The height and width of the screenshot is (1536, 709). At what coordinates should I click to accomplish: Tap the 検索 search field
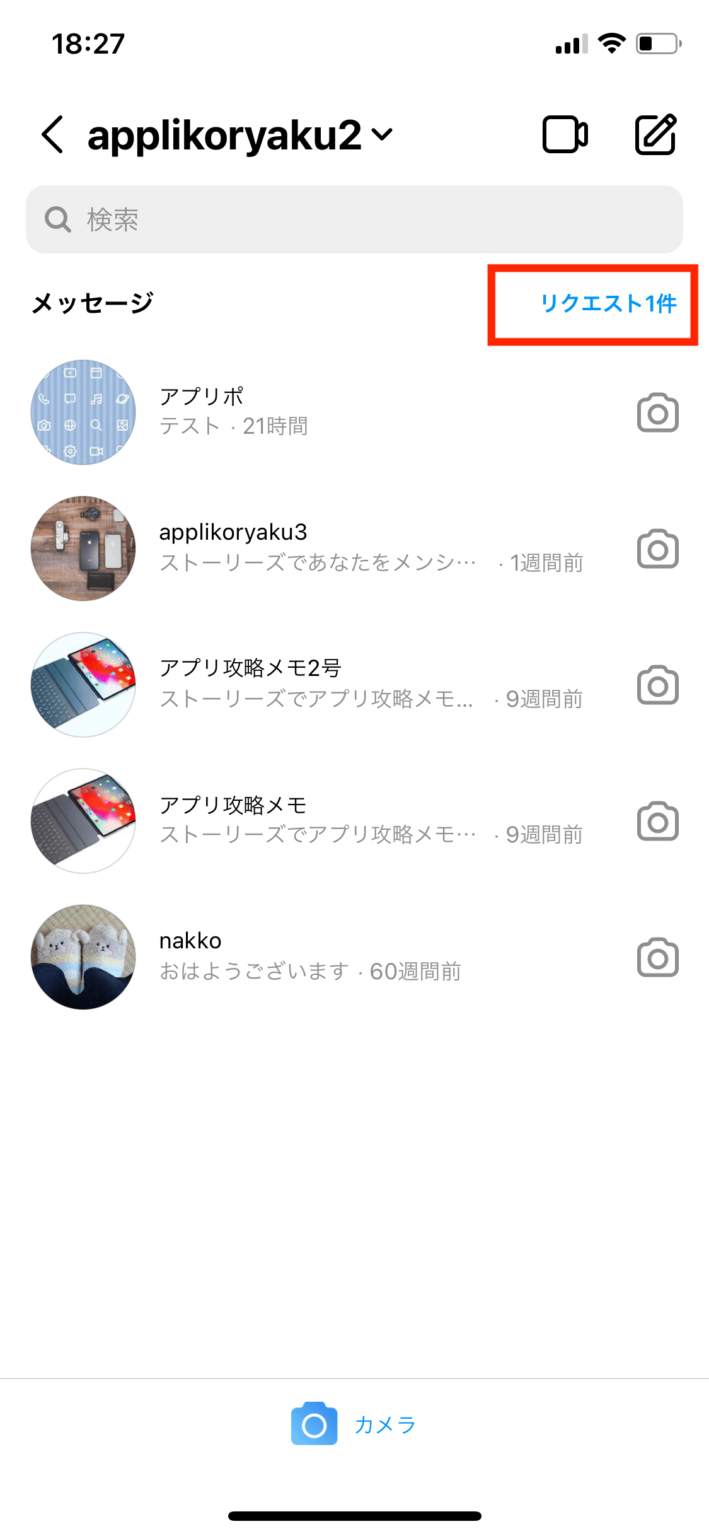coord(354,219)
